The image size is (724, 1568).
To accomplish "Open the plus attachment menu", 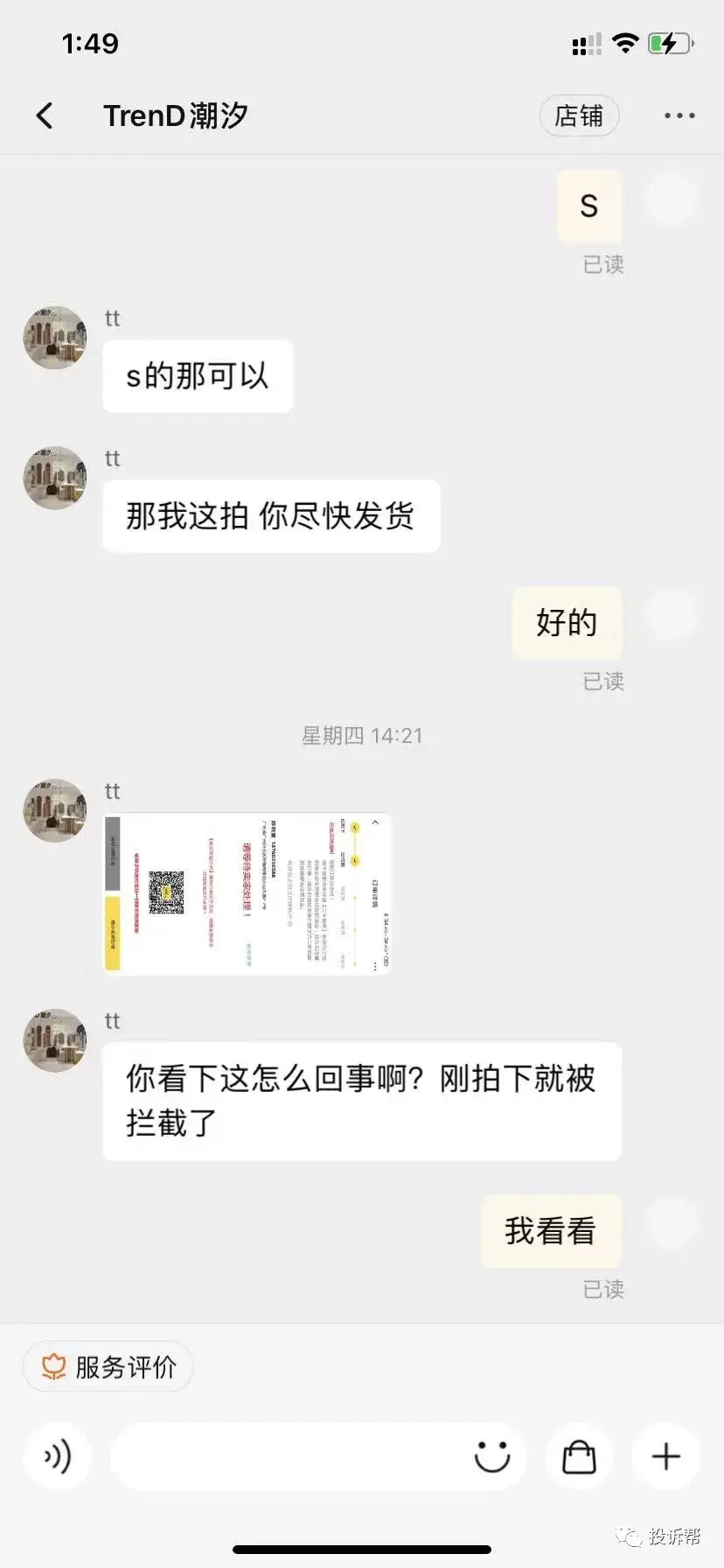I will click(666, 1457).
